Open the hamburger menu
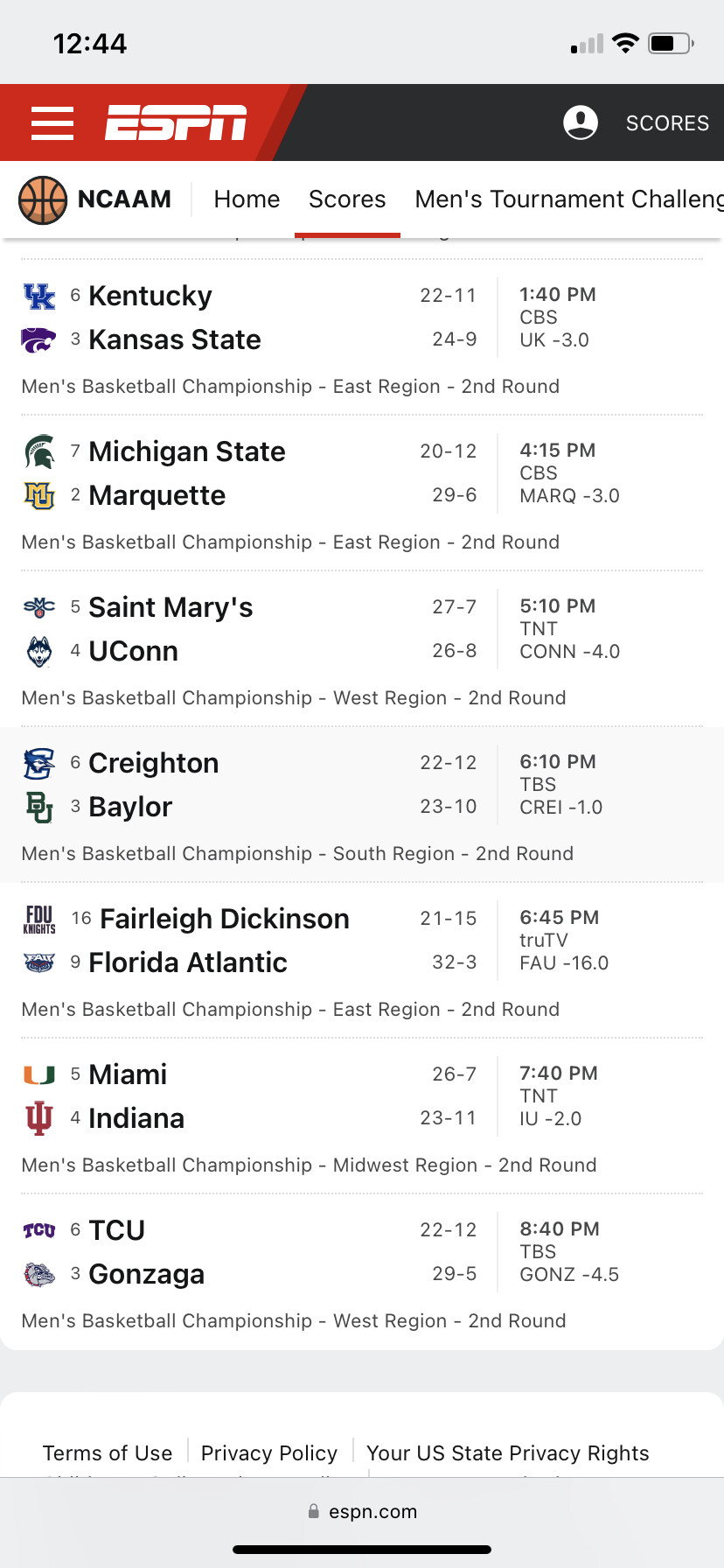 coord(52,123)
